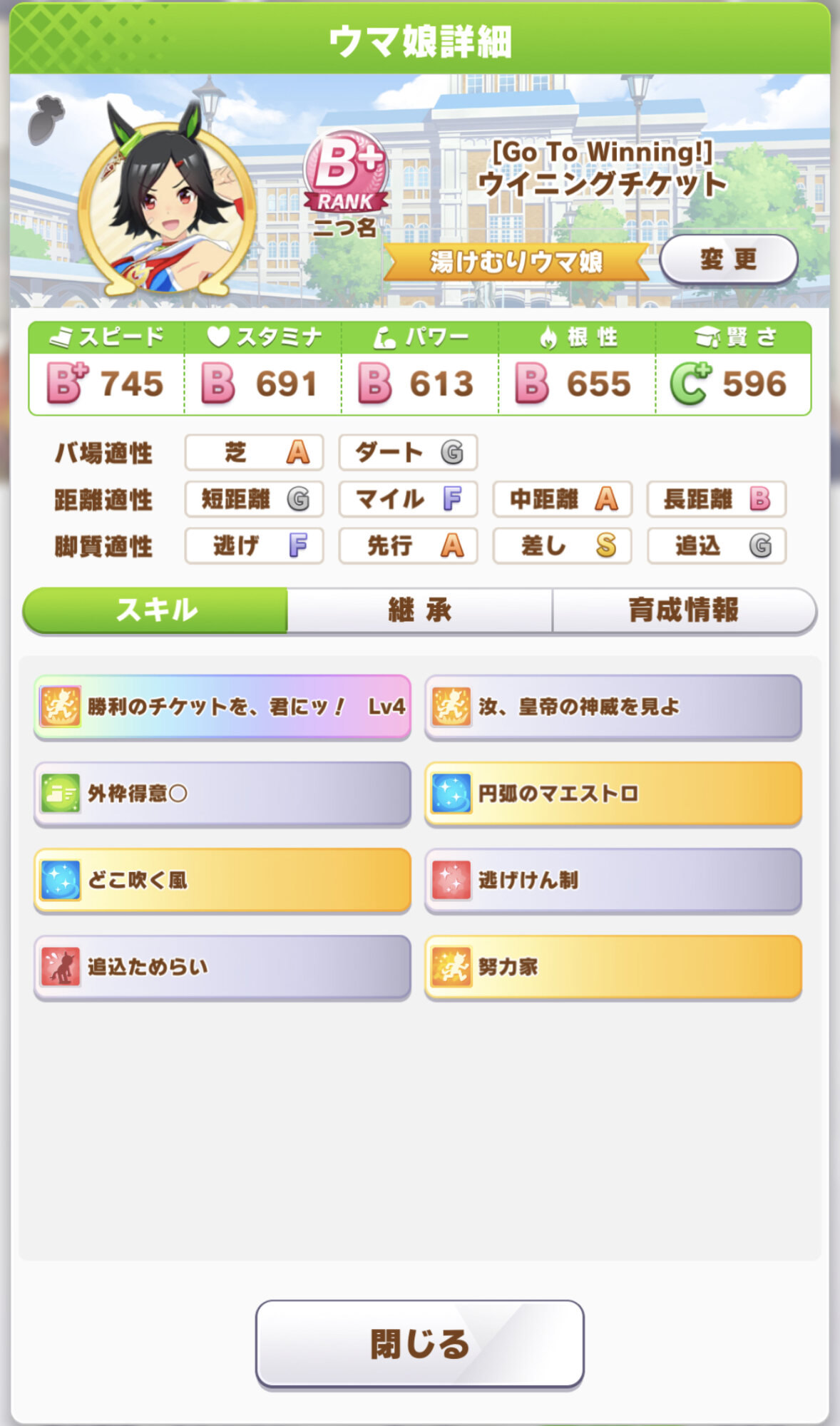This screenshot has height=1426, width=840.
Task: Open skill 勝利のチケットを、君にッ！
Action: pyautogui.click(x=222, y=707)
